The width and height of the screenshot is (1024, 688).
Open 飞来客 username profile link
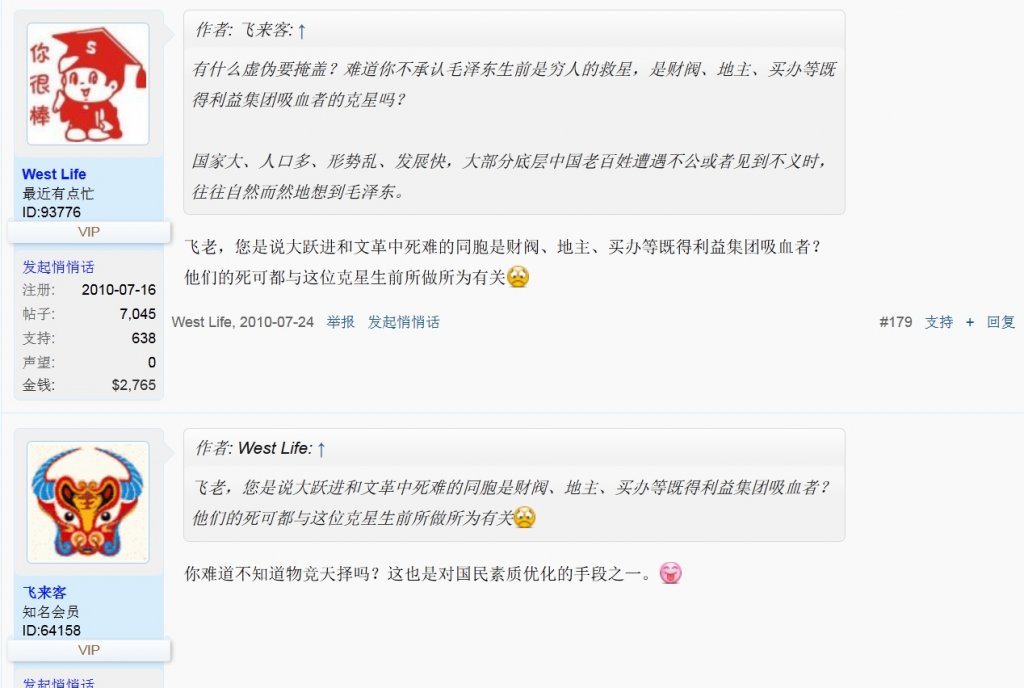click(44, 592)
